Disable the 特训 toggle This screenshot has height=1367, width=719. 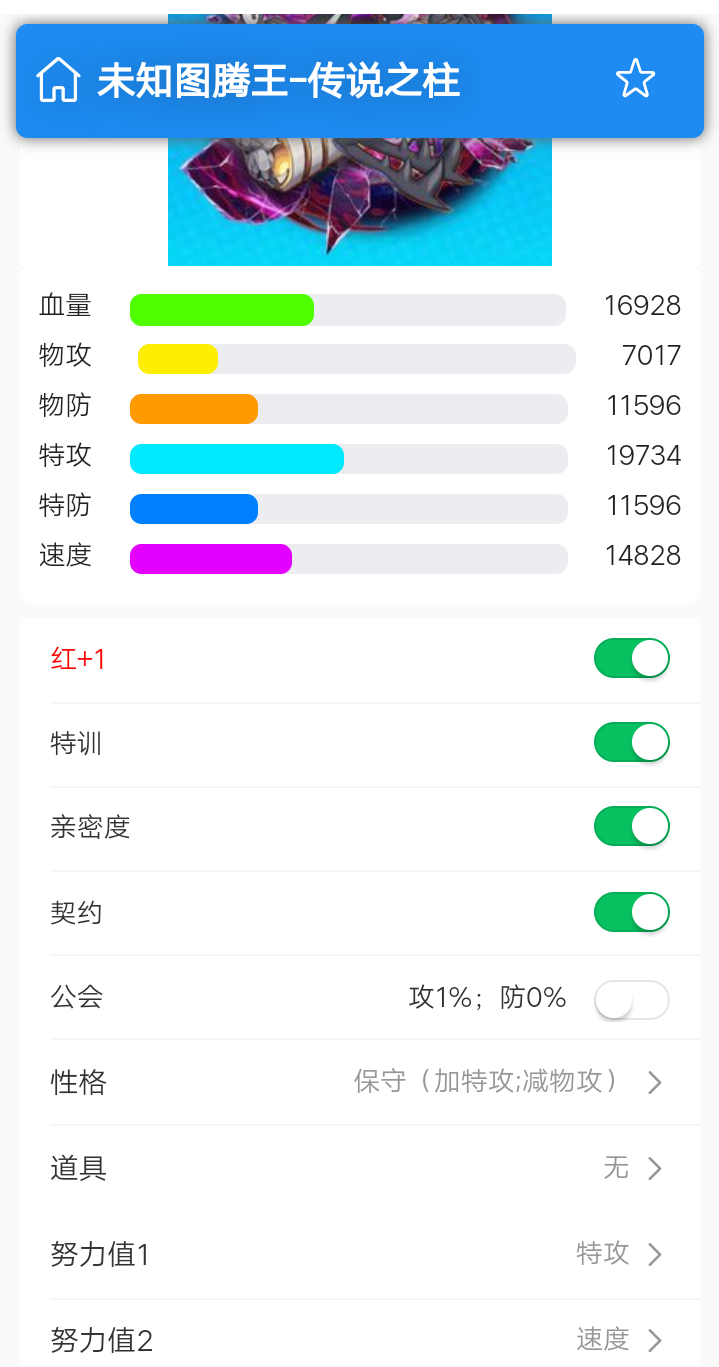click(631, 743)
